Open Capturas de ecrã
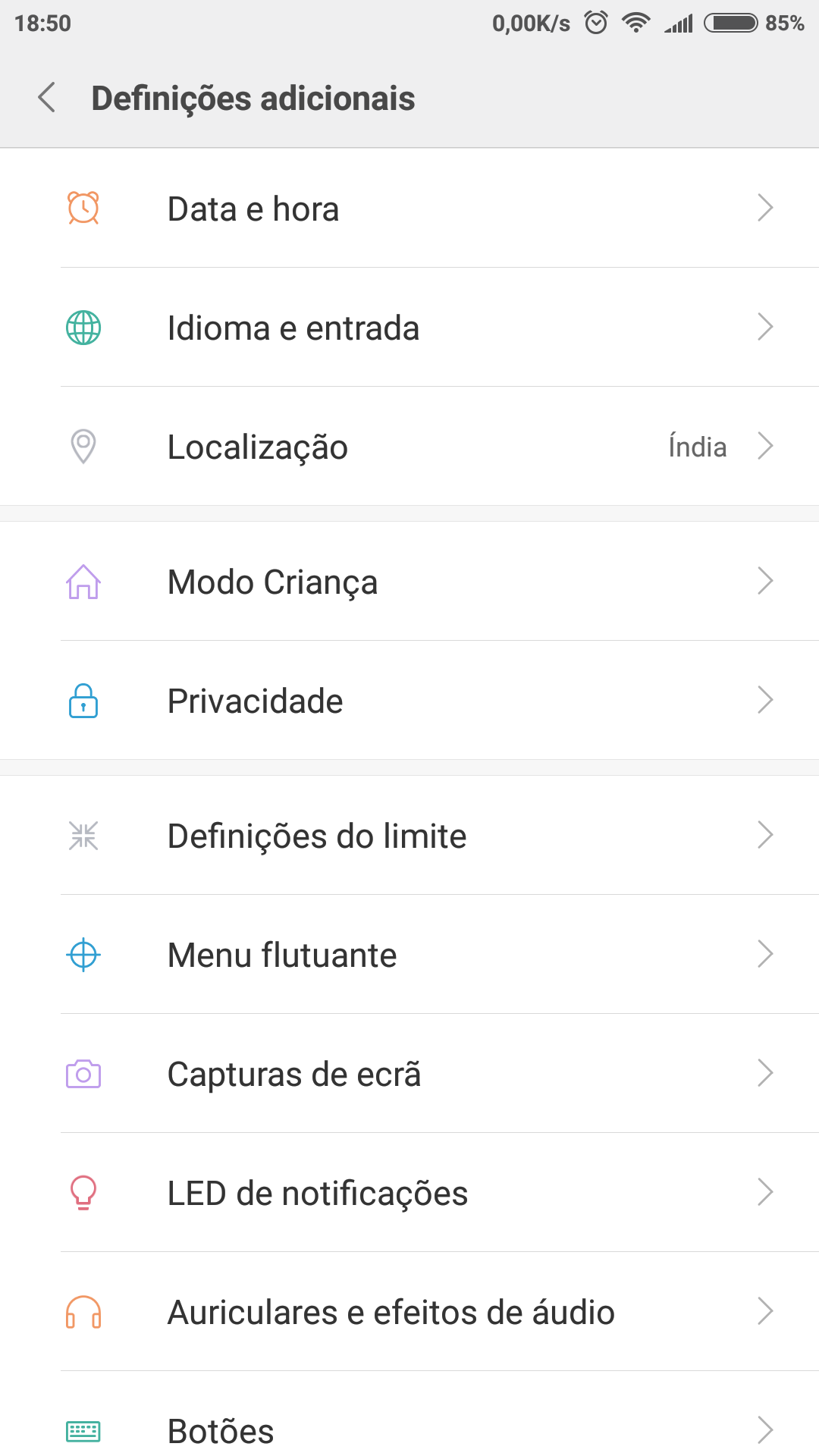This screenshot has width=819, height=1456. click(x=409, y=1073)
